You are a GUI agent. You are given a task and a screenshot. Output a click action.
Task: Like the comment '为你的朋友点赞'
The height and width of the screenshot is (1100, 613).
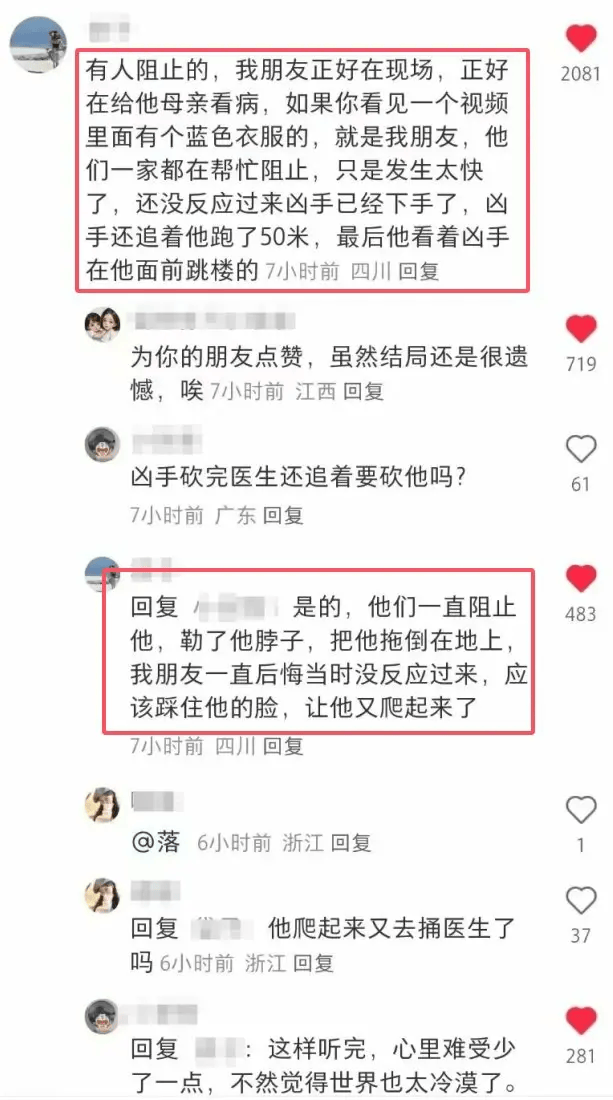click(581, 329)
